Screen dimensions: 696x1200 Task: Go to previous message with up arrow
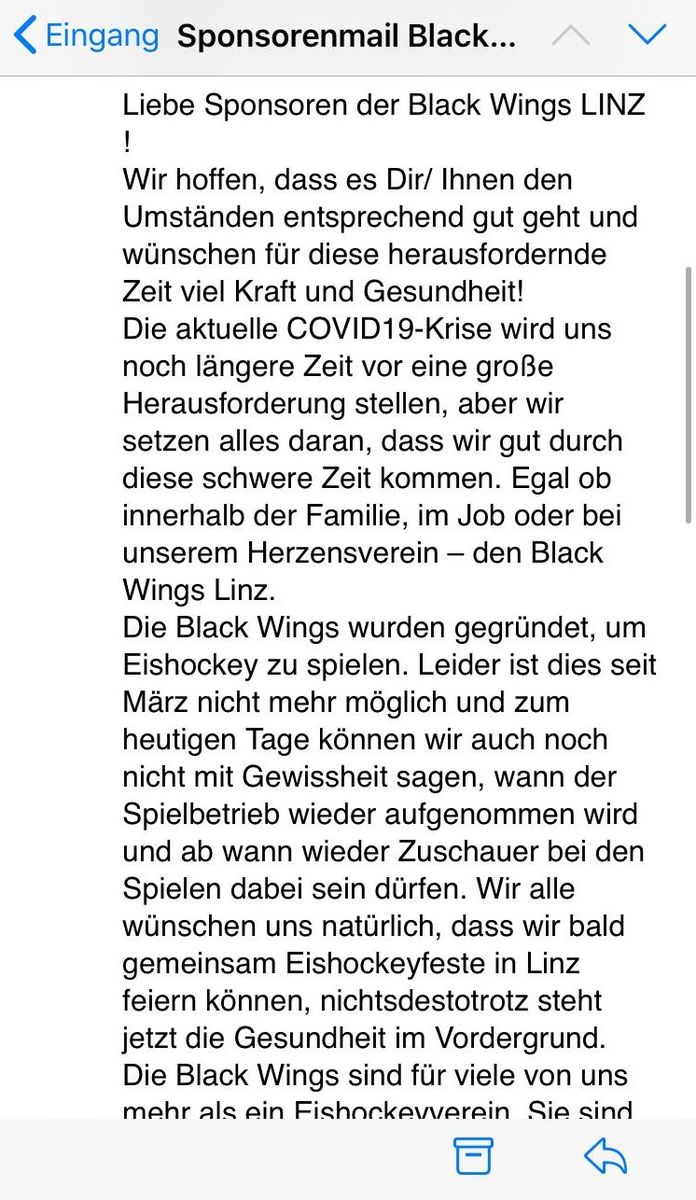tap(571, 36)
